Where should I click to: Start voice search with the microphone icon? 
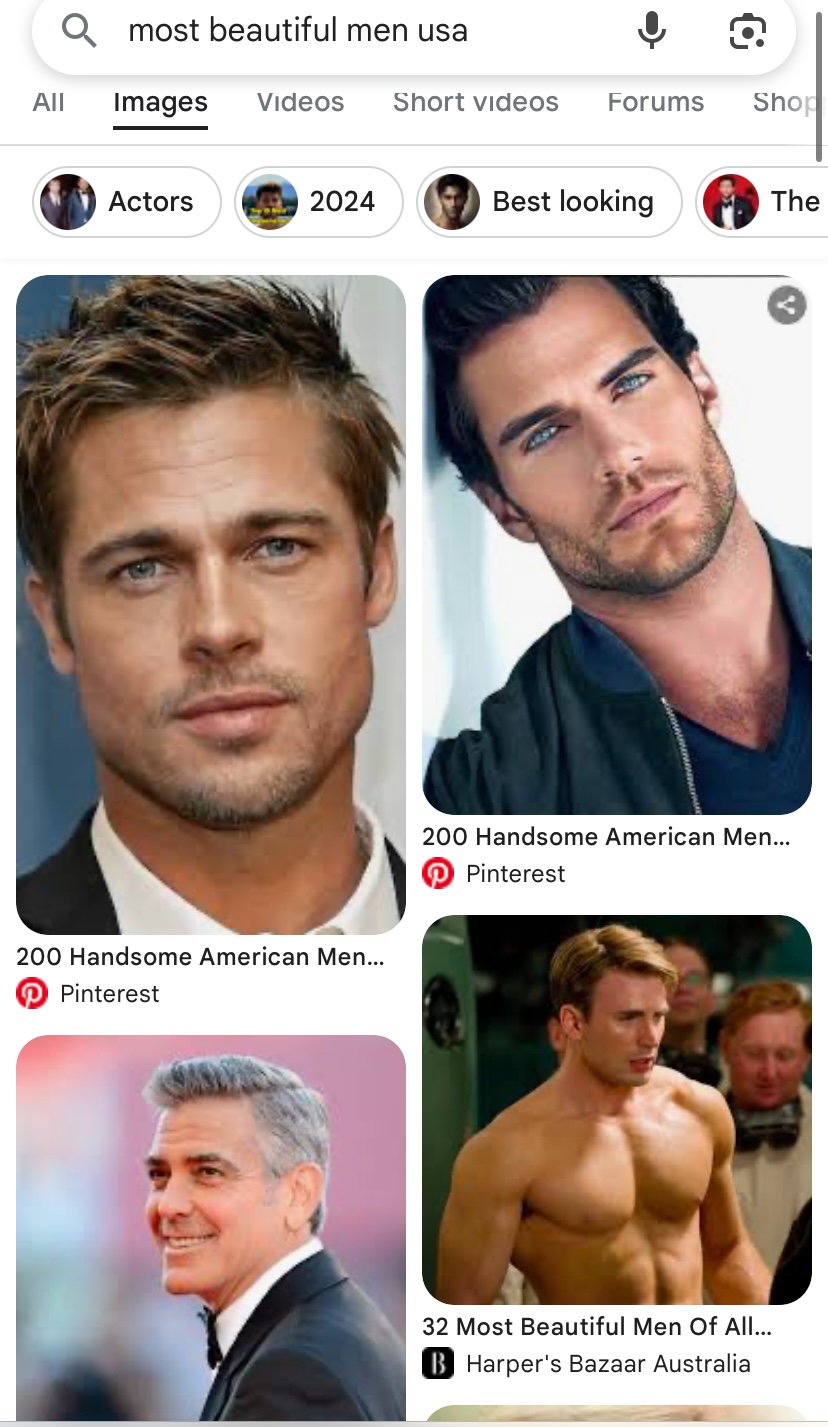tap(651, 31)
